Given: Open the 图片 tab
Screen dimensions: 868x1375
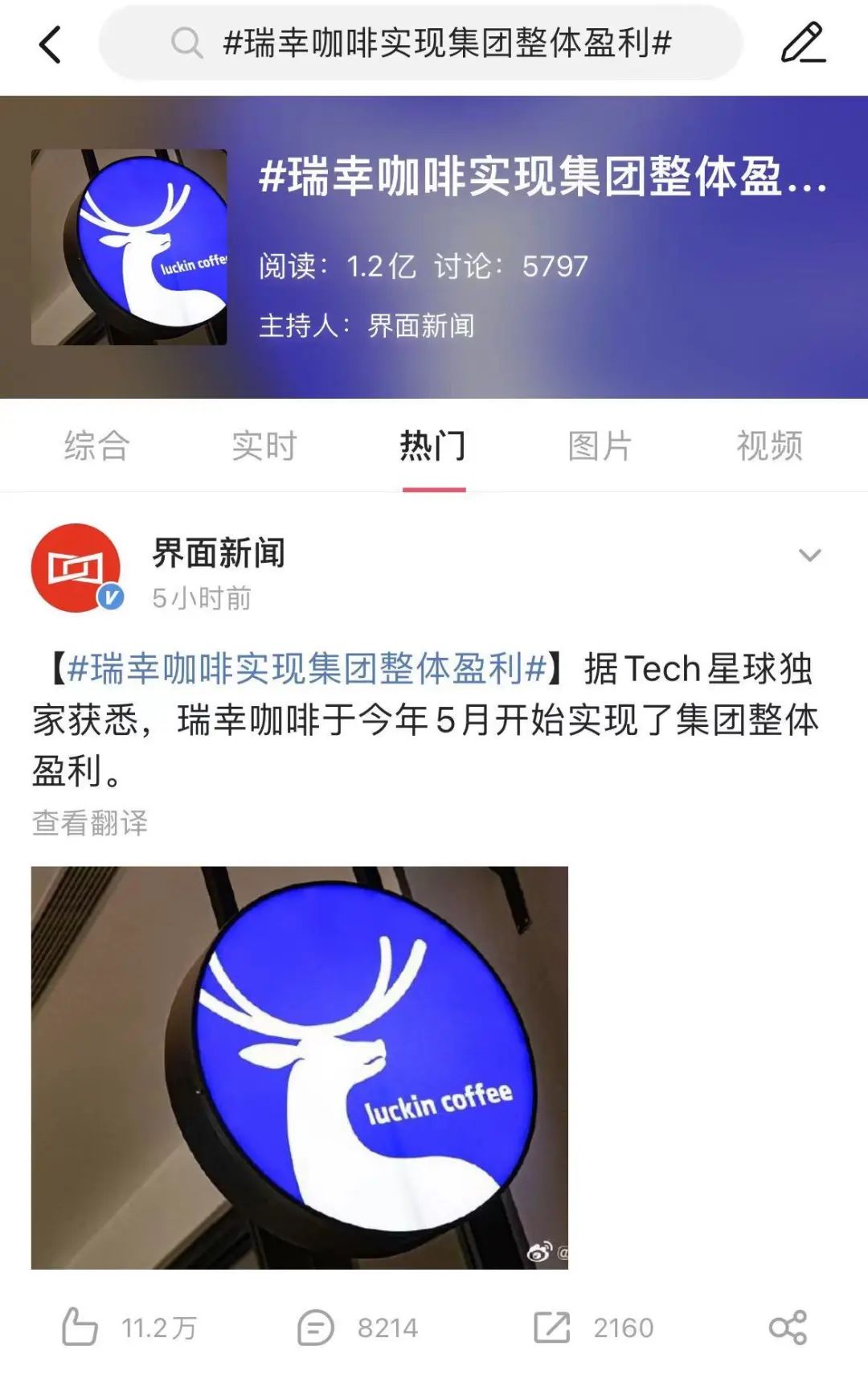Looking at the screenshot, I should [600, 445].
